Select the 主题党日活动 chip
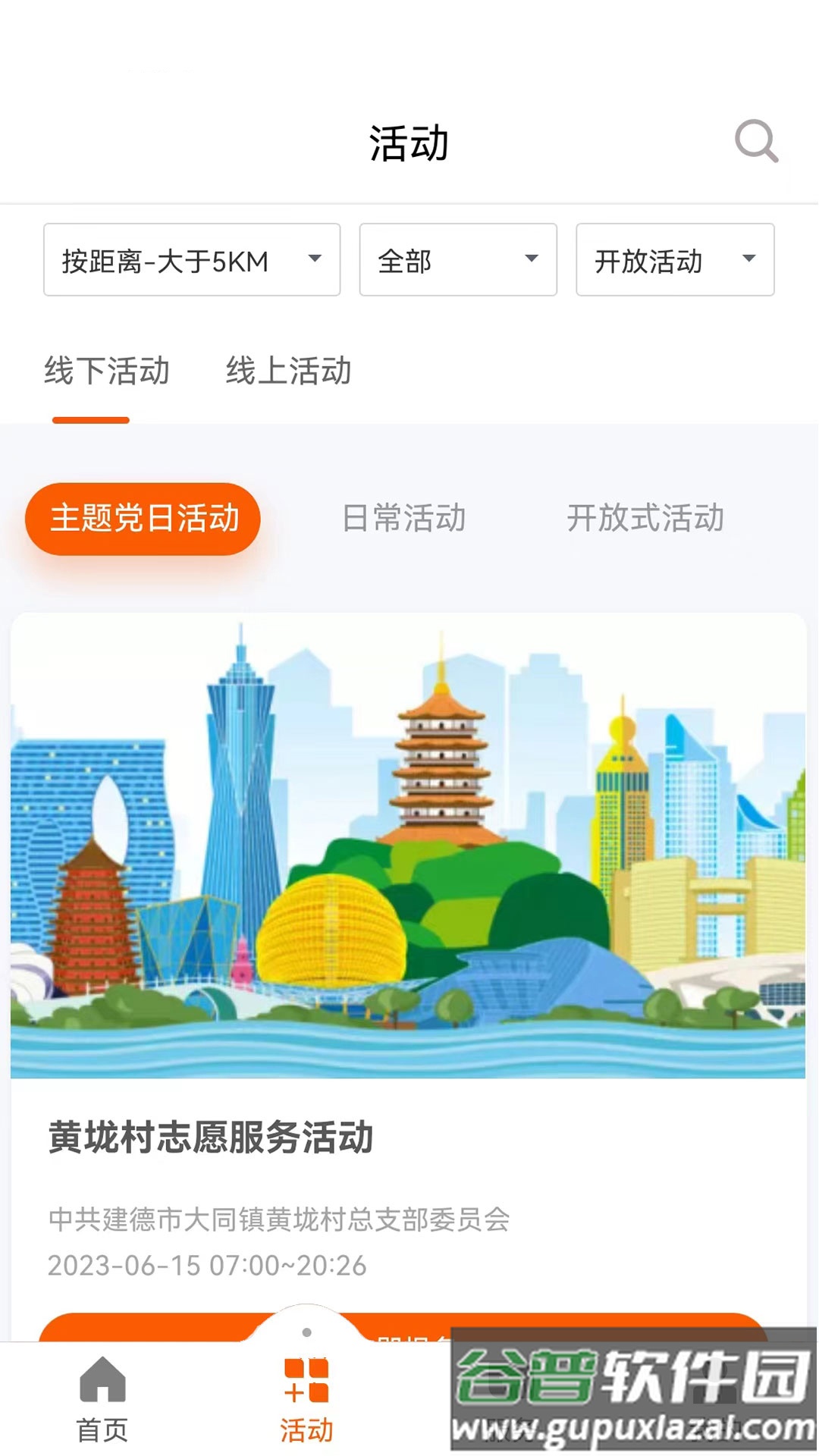Screen dimensions: 819x1456 pos(143,519)
